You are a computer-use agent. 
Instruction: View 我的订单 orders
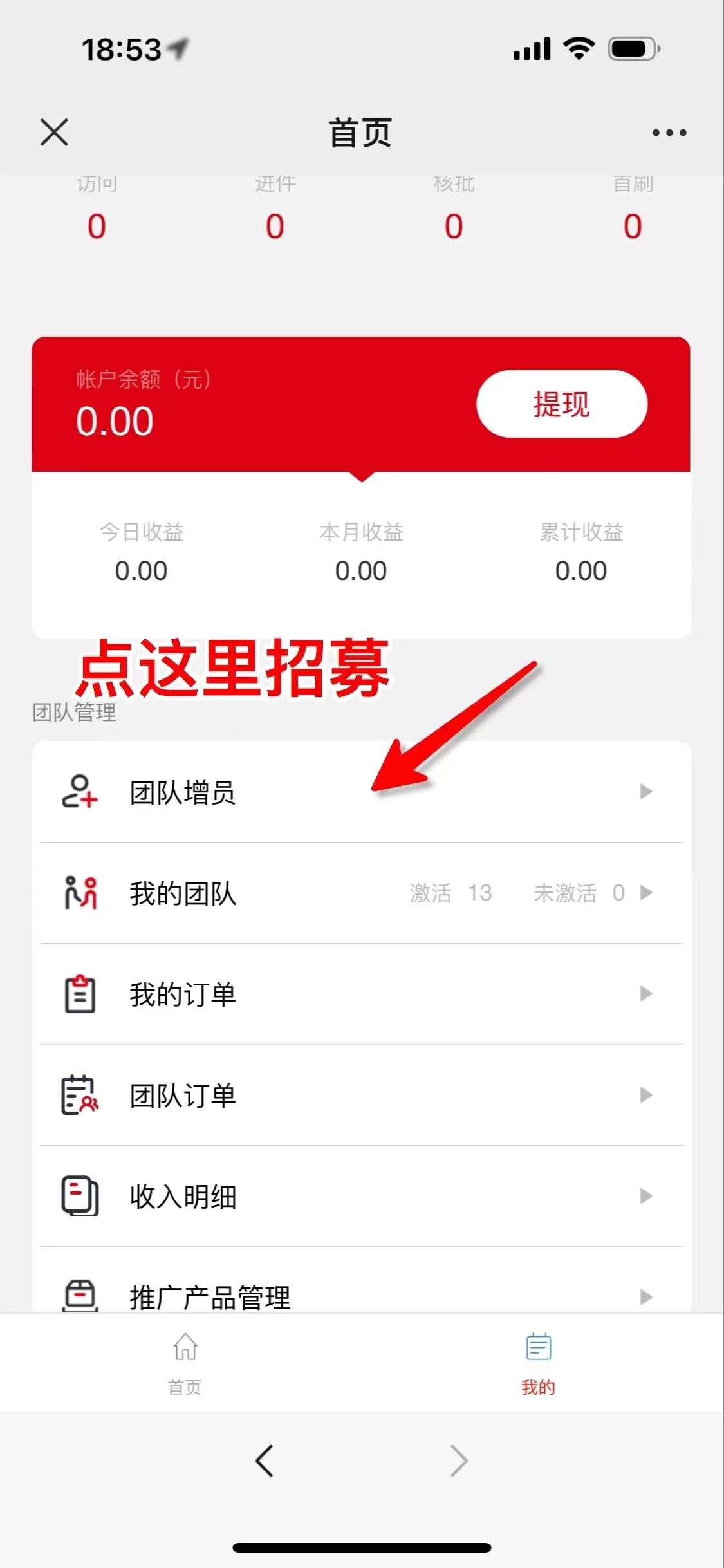coord(360,994)
